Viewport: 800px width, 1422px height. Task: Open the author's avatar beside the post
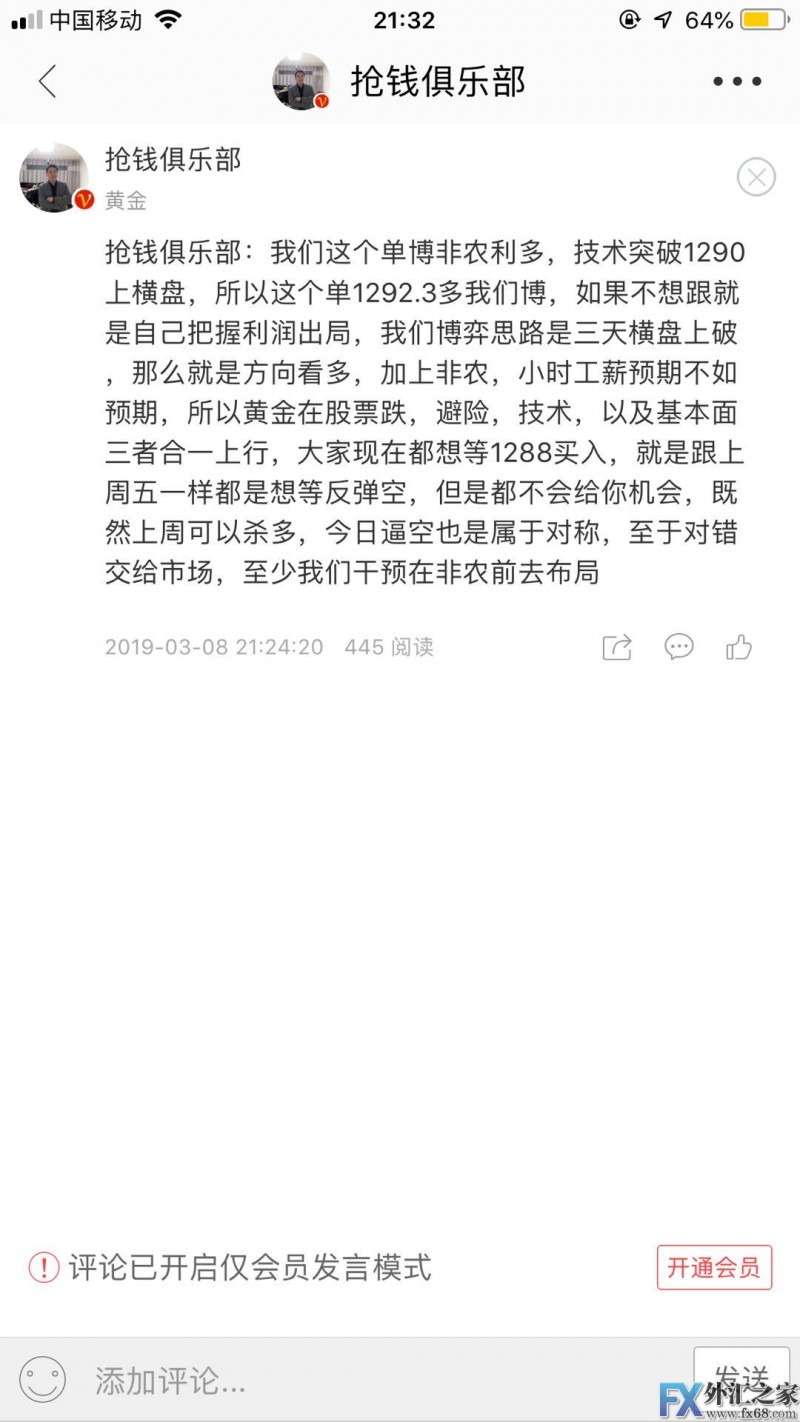(54, 178)
